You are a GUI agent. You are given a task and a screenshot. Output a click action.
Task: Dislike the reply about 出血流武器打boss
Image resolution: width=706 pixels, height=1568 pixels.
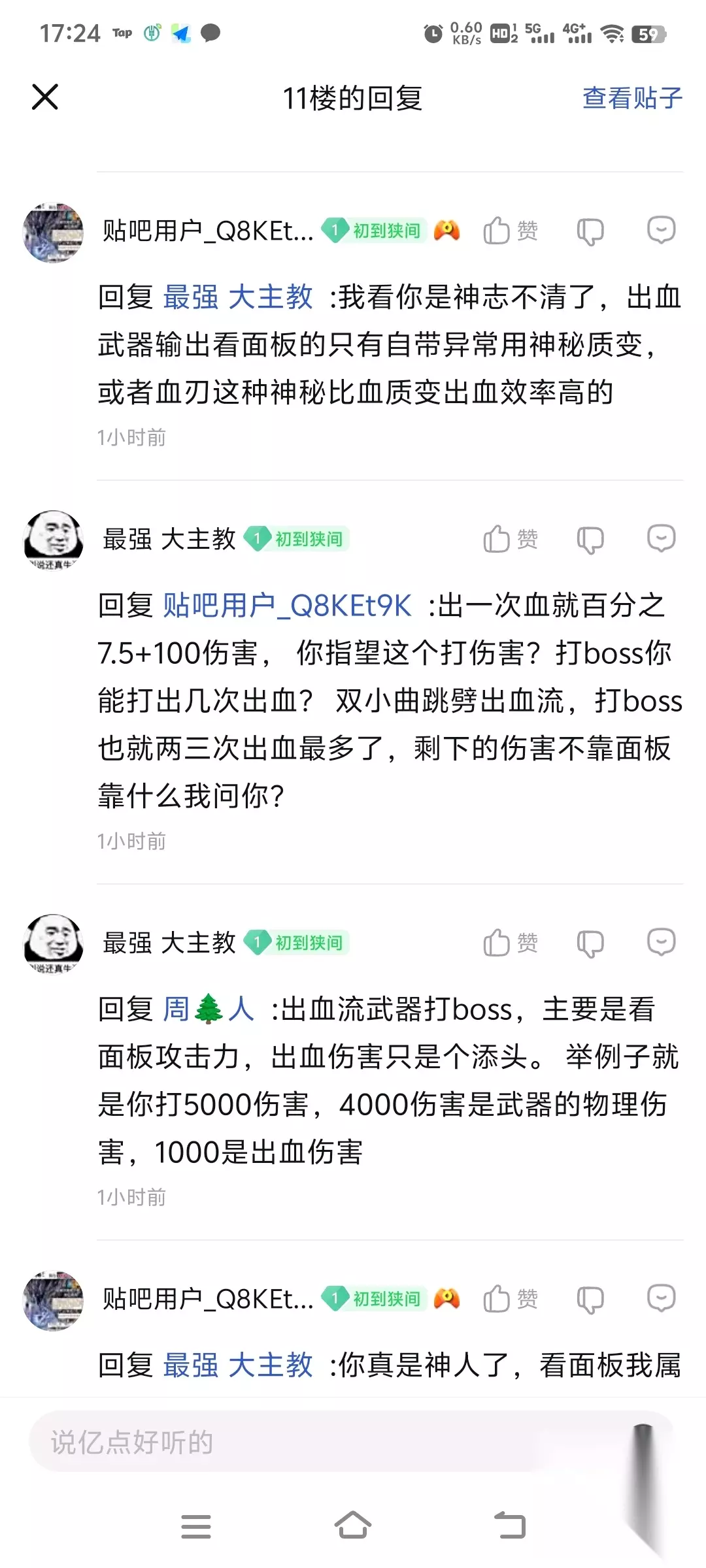coord(590,943)
